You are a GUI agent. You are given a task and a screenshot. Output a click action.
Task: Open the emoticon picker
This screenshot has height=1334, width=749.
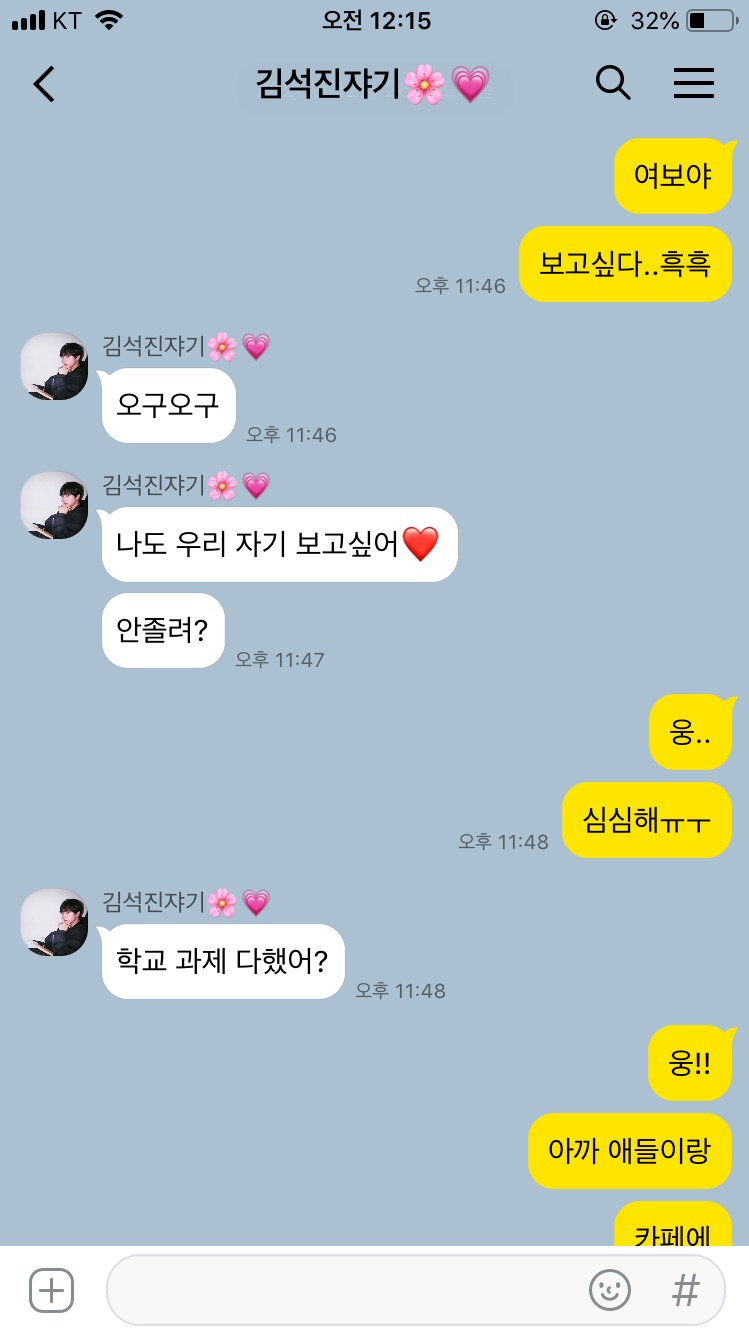pos(610,1290)
